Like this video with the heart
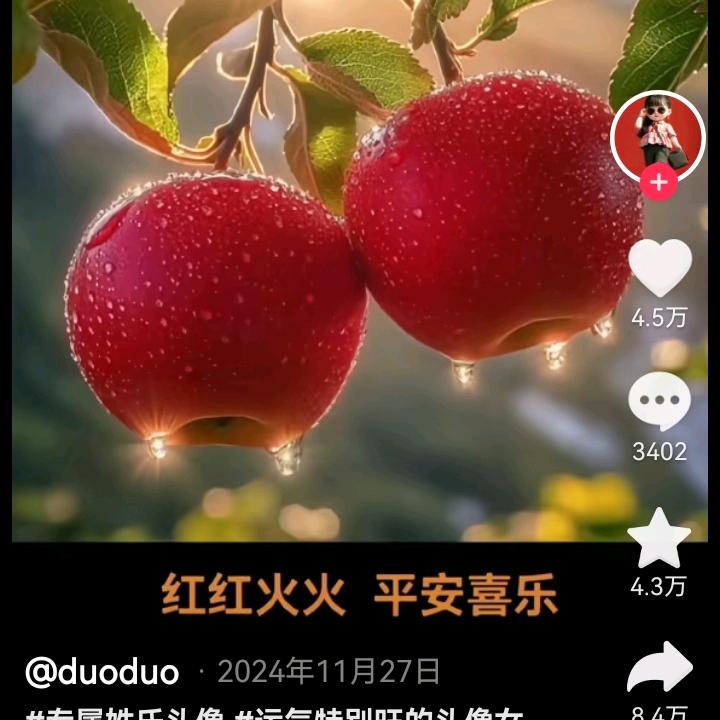This screenshot has width=720, height=720. coord(659,268)
